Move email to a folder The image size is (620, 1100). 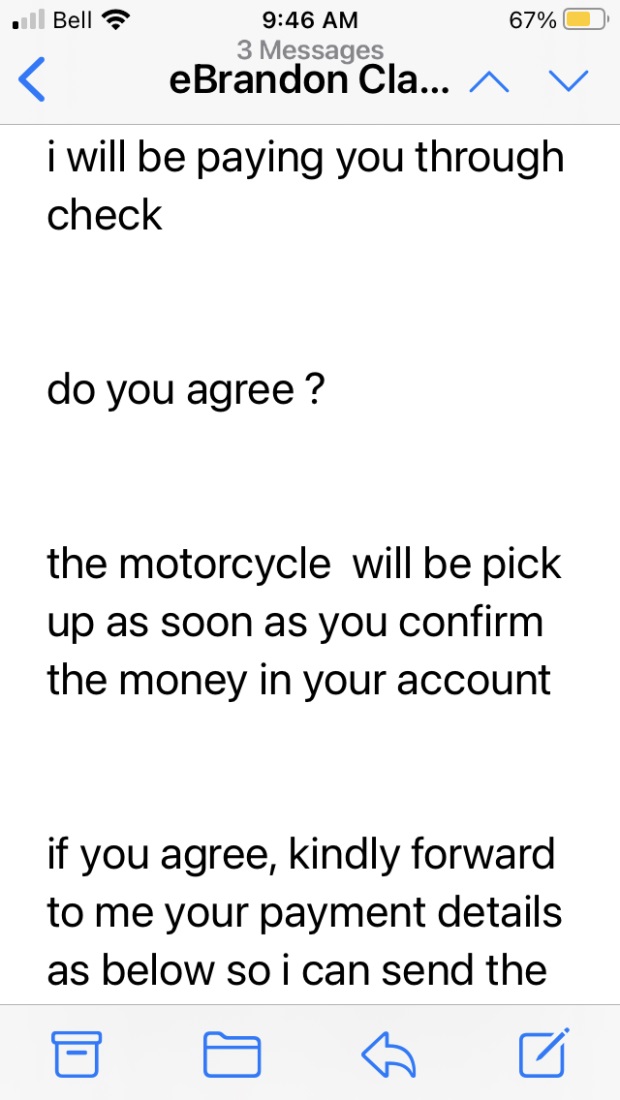coord(232,1054)
